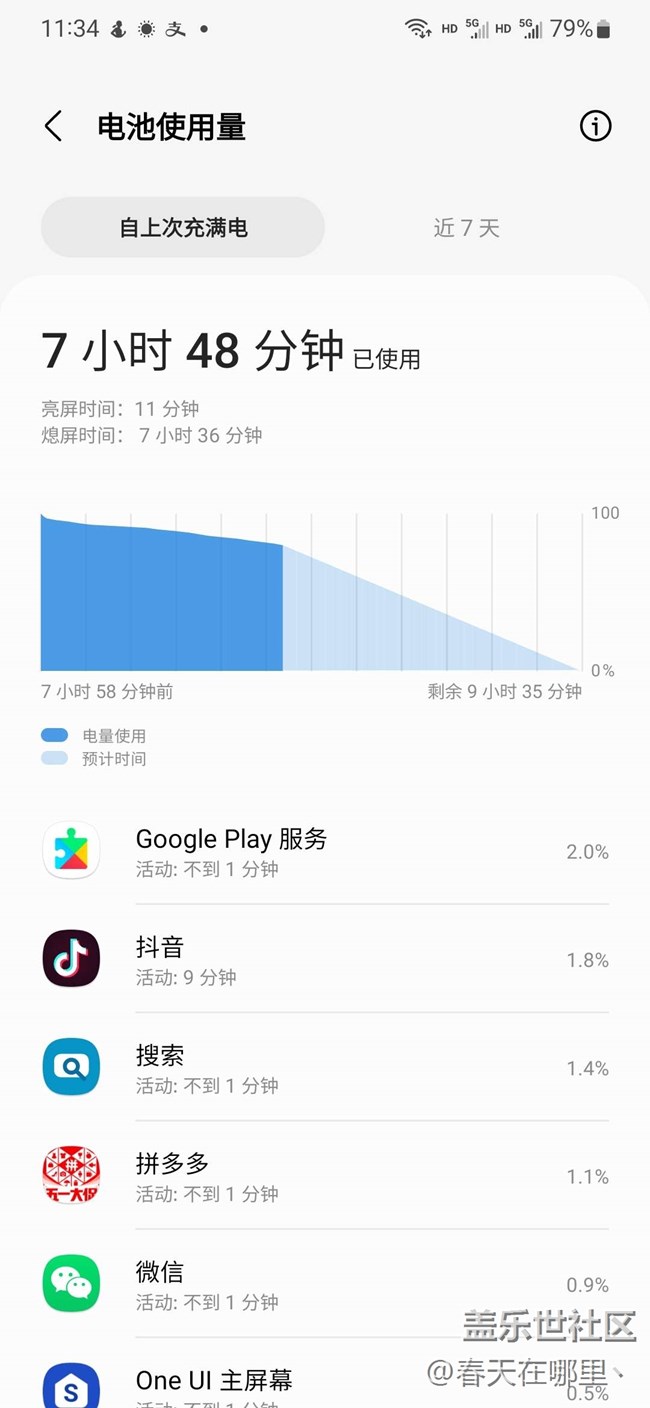This screenshot has height=1408, width=650.
Task: Select the 自上次充满电 tab
Action: (x=183, y=228)
